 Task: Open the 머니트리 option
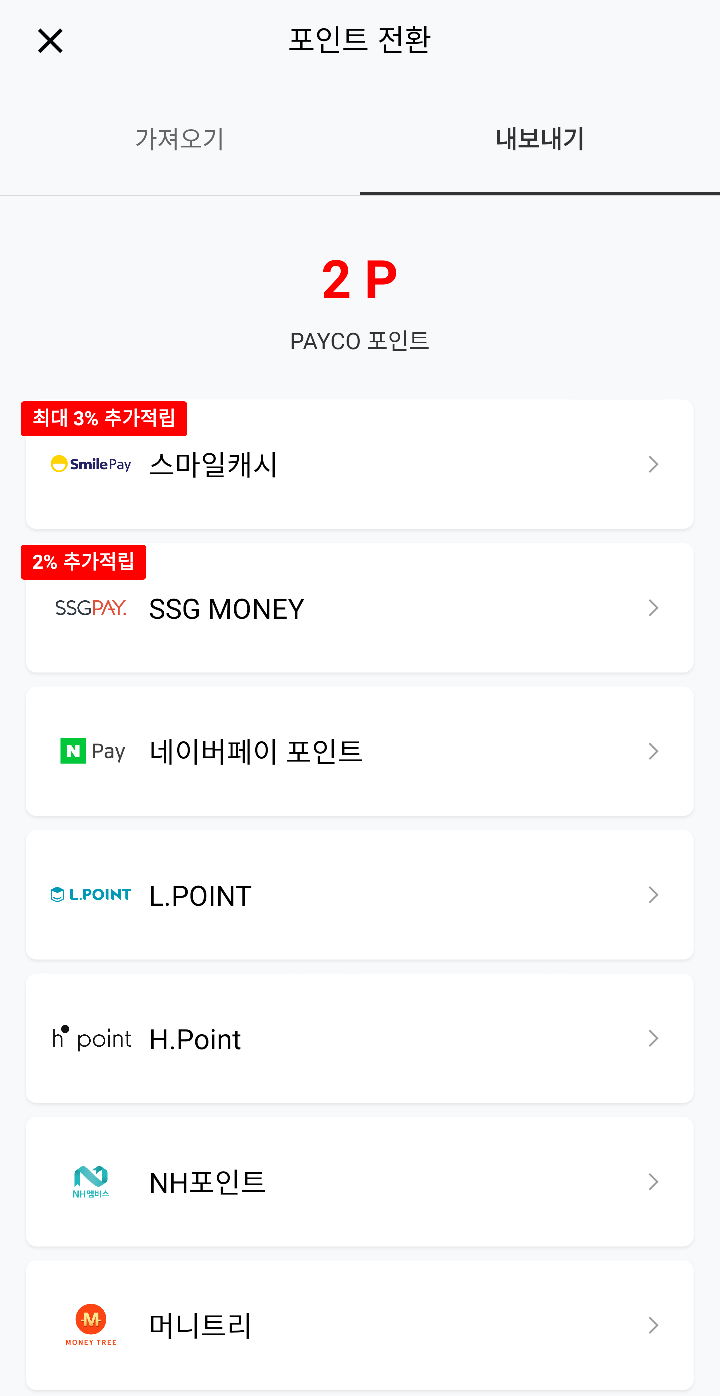point(359,1325)
